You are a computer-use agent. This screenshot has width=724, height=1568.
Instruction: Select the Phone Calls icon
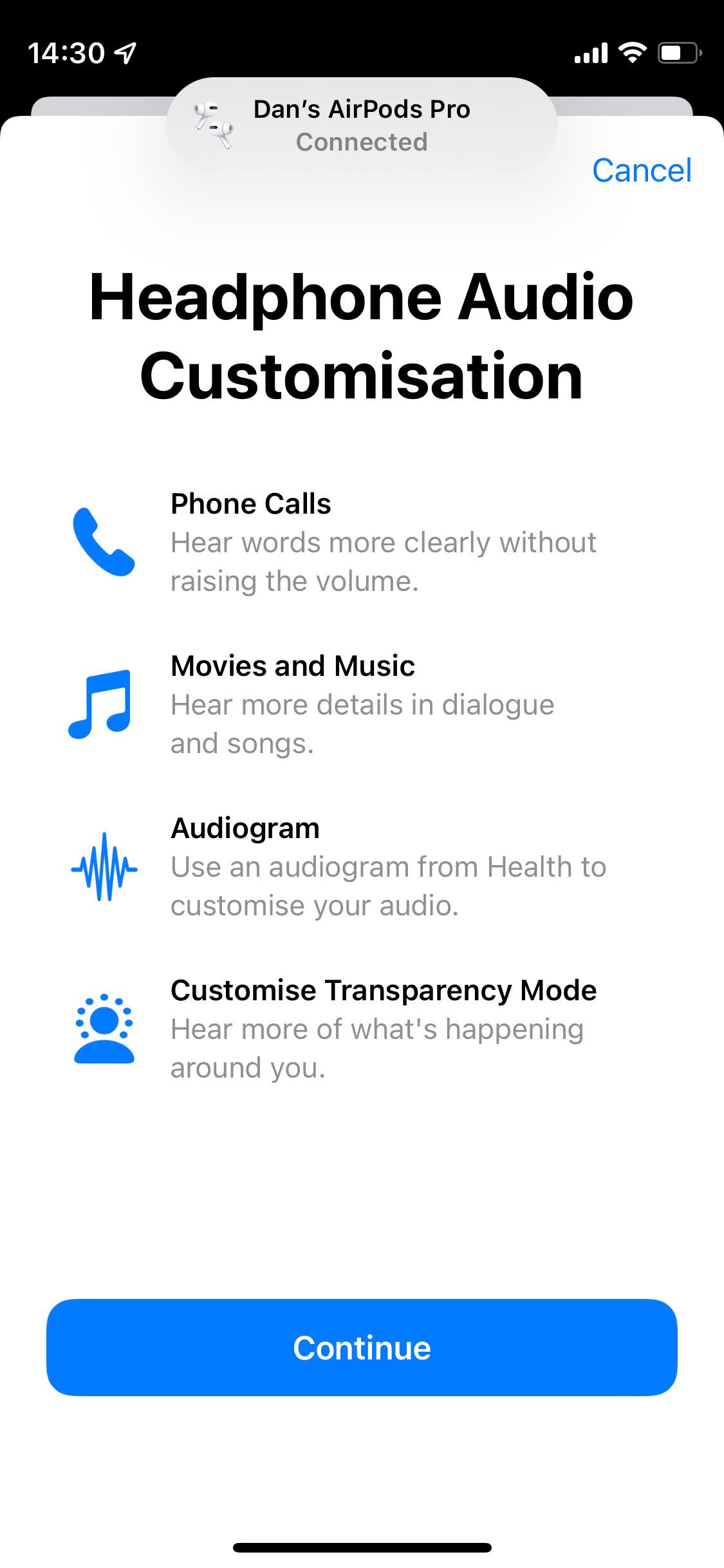point(103,544)
